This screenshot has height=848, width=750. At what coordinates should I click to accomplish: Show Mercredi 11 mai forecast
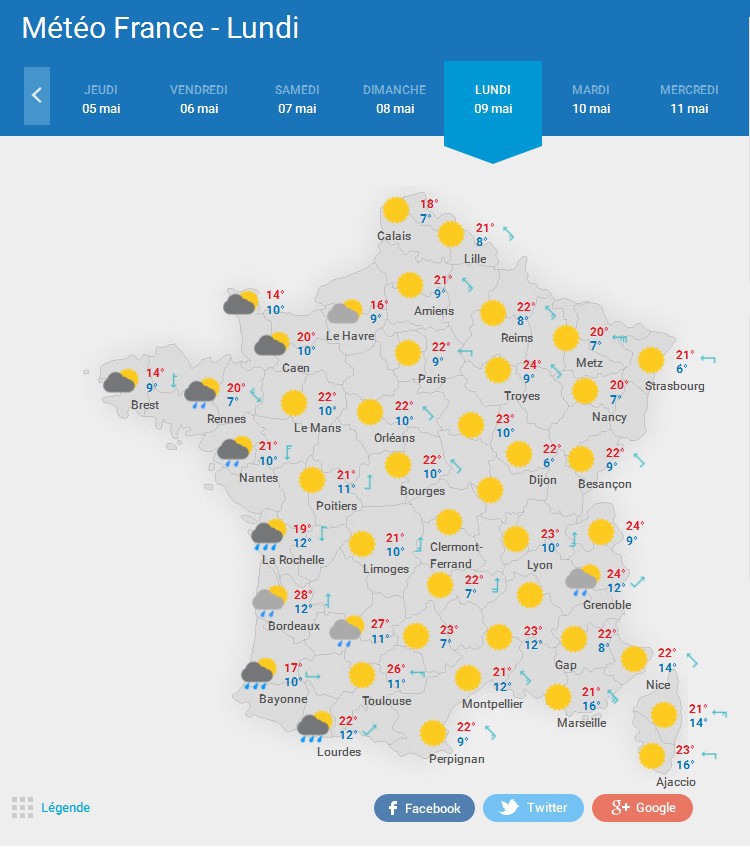click(x=689, y=99)
